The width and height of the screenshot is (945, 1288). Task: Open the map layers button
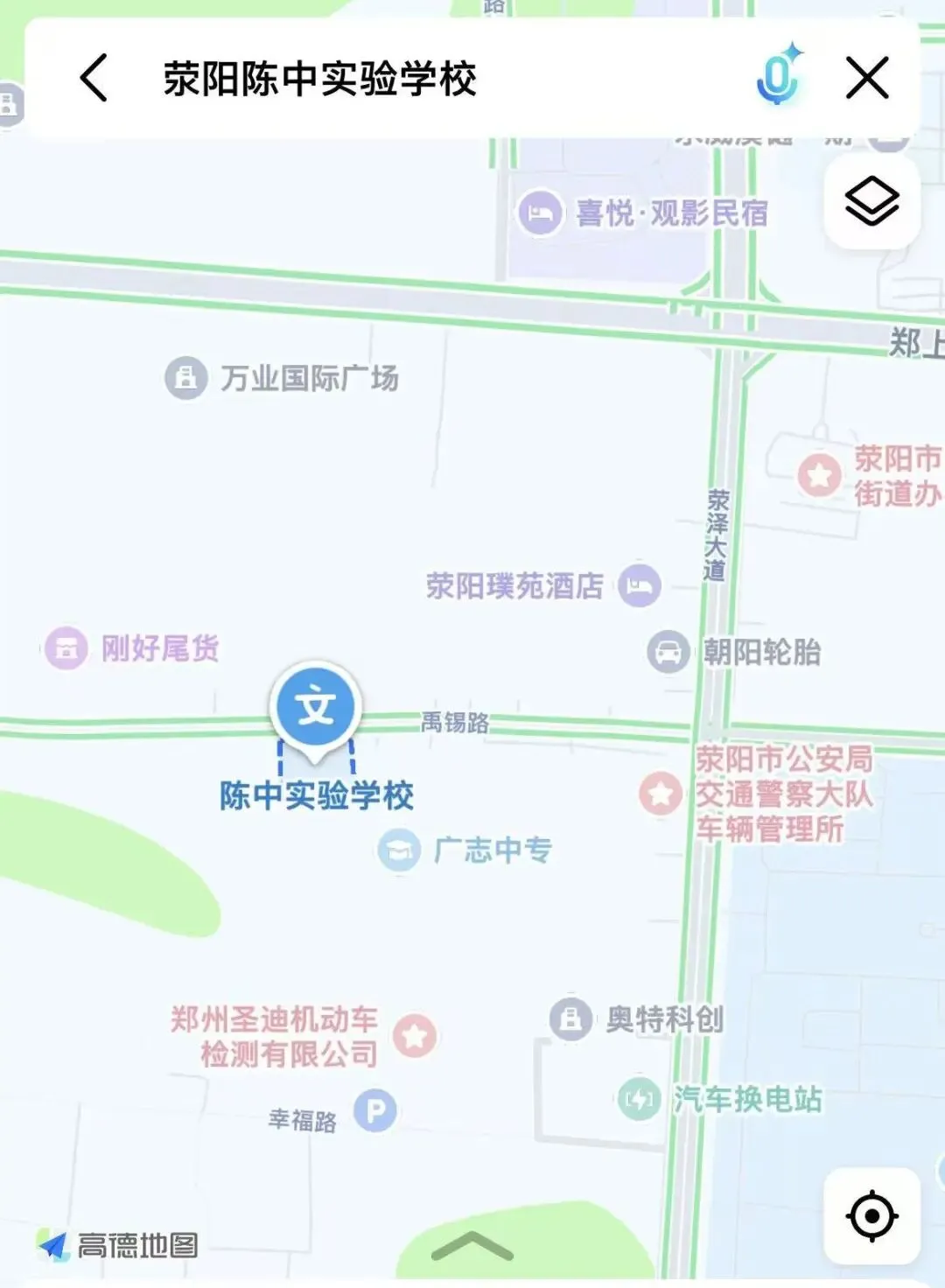tap(871, 202)
